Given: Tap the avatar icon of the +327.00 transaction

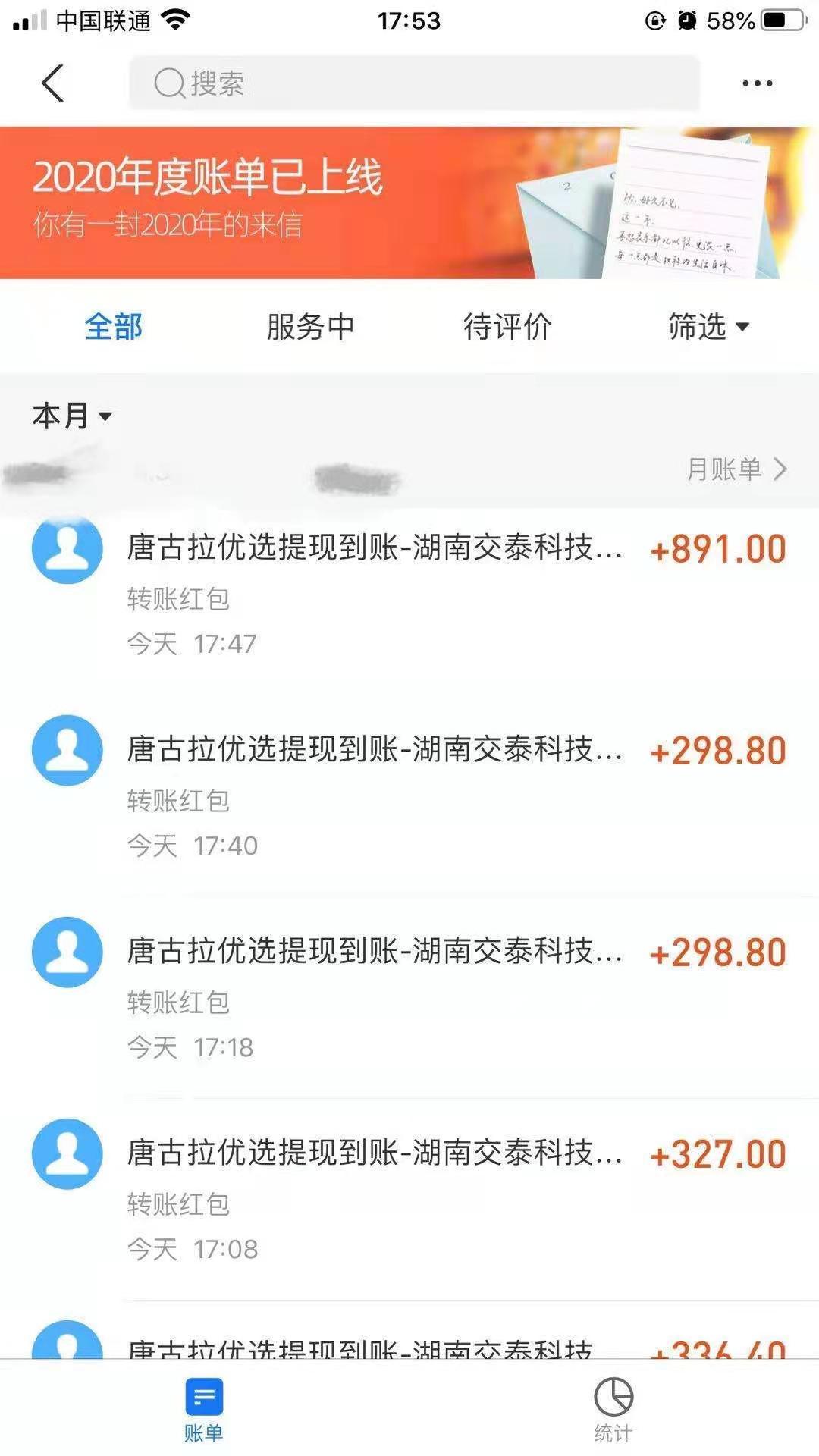Looking at the screenshot, I should 67,1154.
